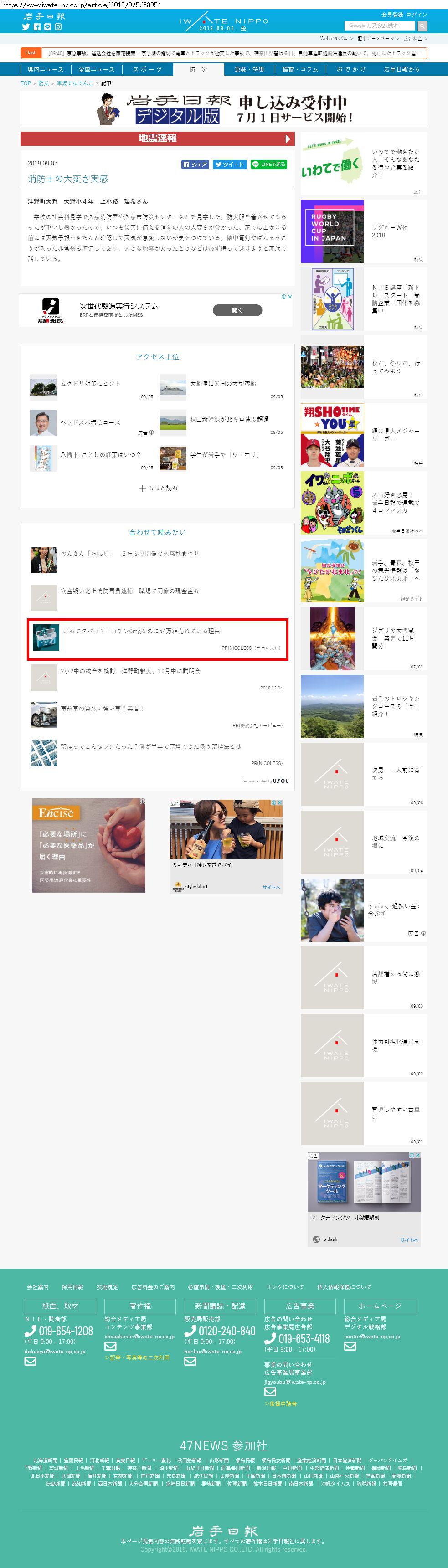
Task: Tap the search magnifier button
Action: click(x=422, y=26)
